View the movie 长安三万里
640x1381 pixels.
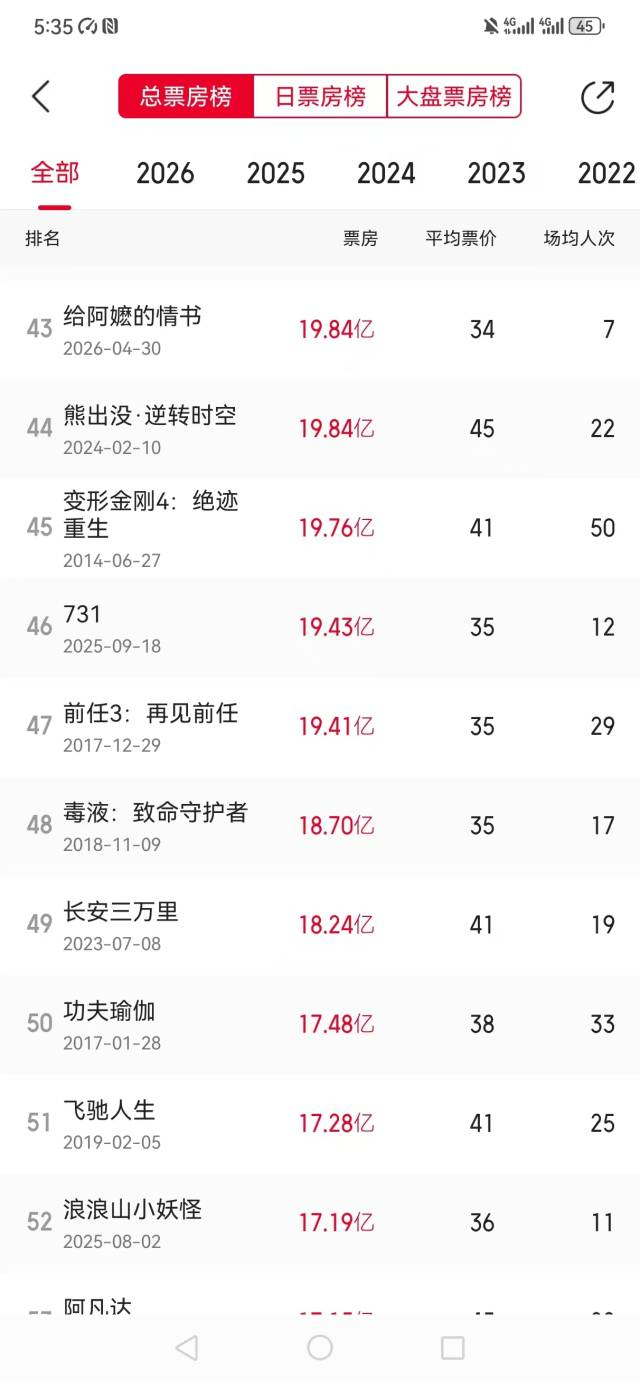(x=320, y=925)
